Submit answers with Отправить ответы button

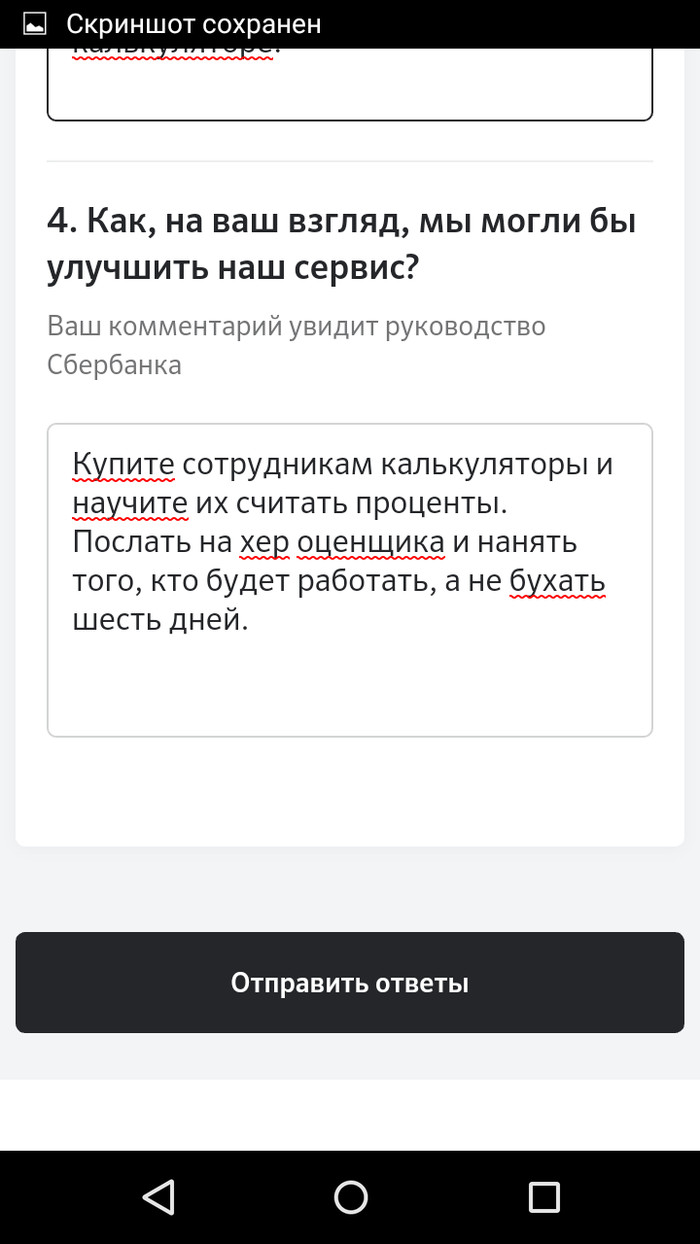point(349,982)
